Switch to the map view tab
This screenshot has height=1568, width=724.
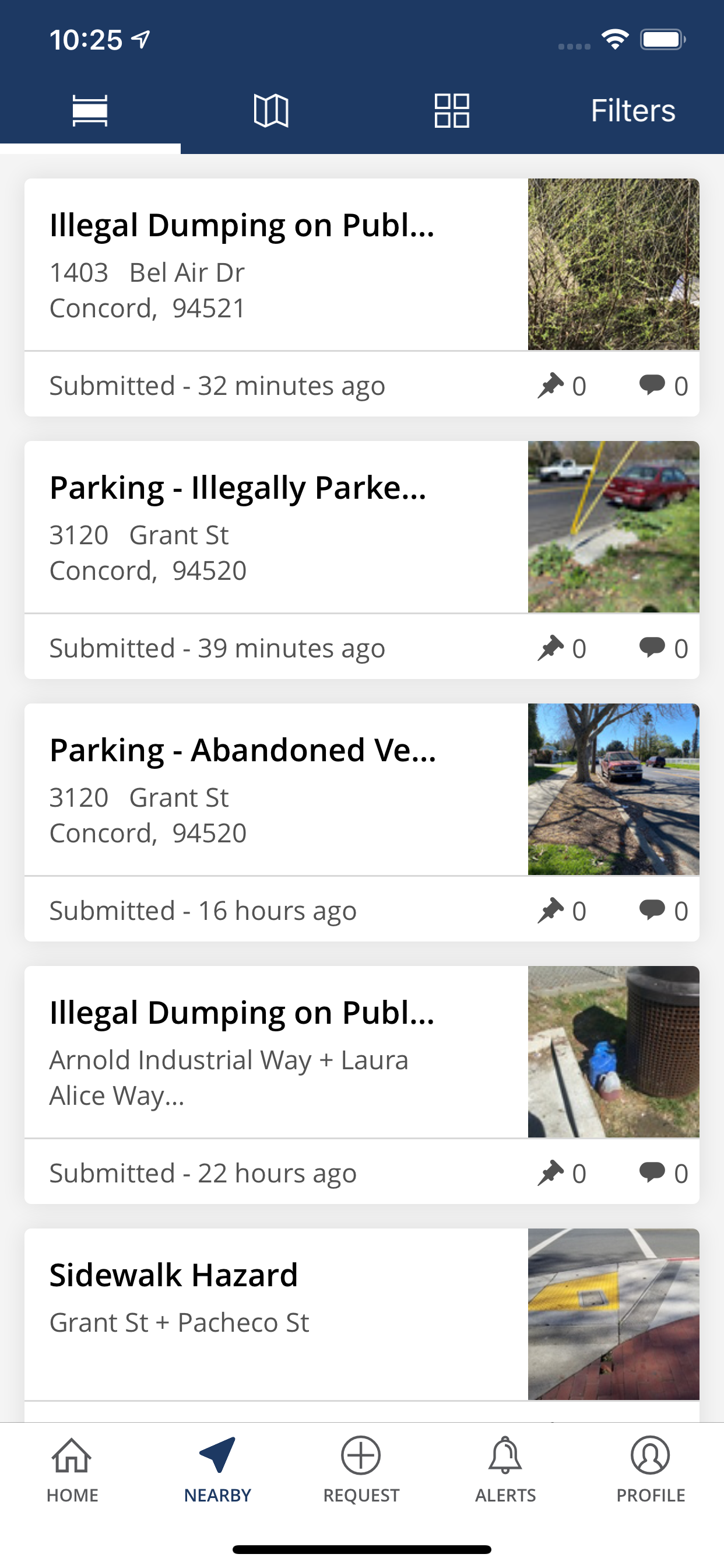(x=270, y=111)
